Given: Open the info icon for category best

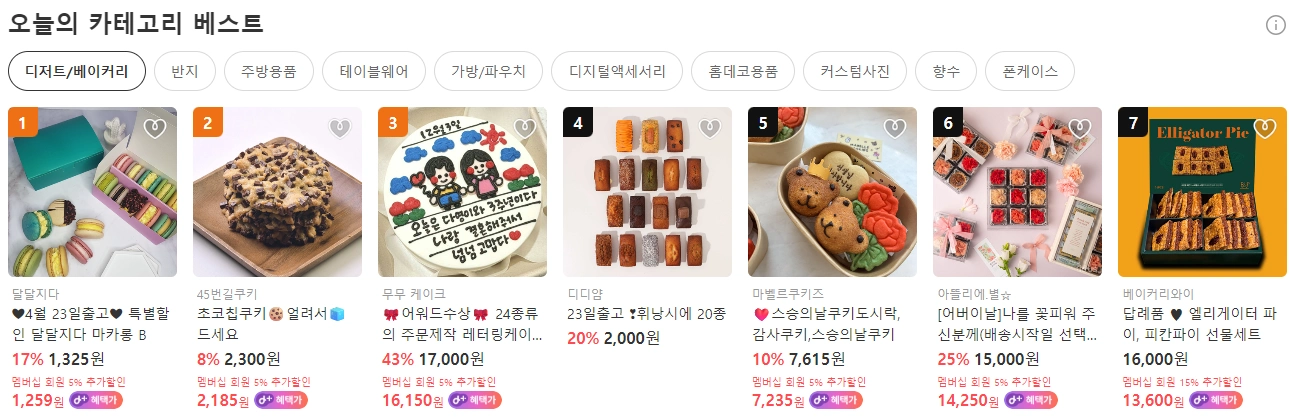Looking at the screenshot, I should 1275,25.
